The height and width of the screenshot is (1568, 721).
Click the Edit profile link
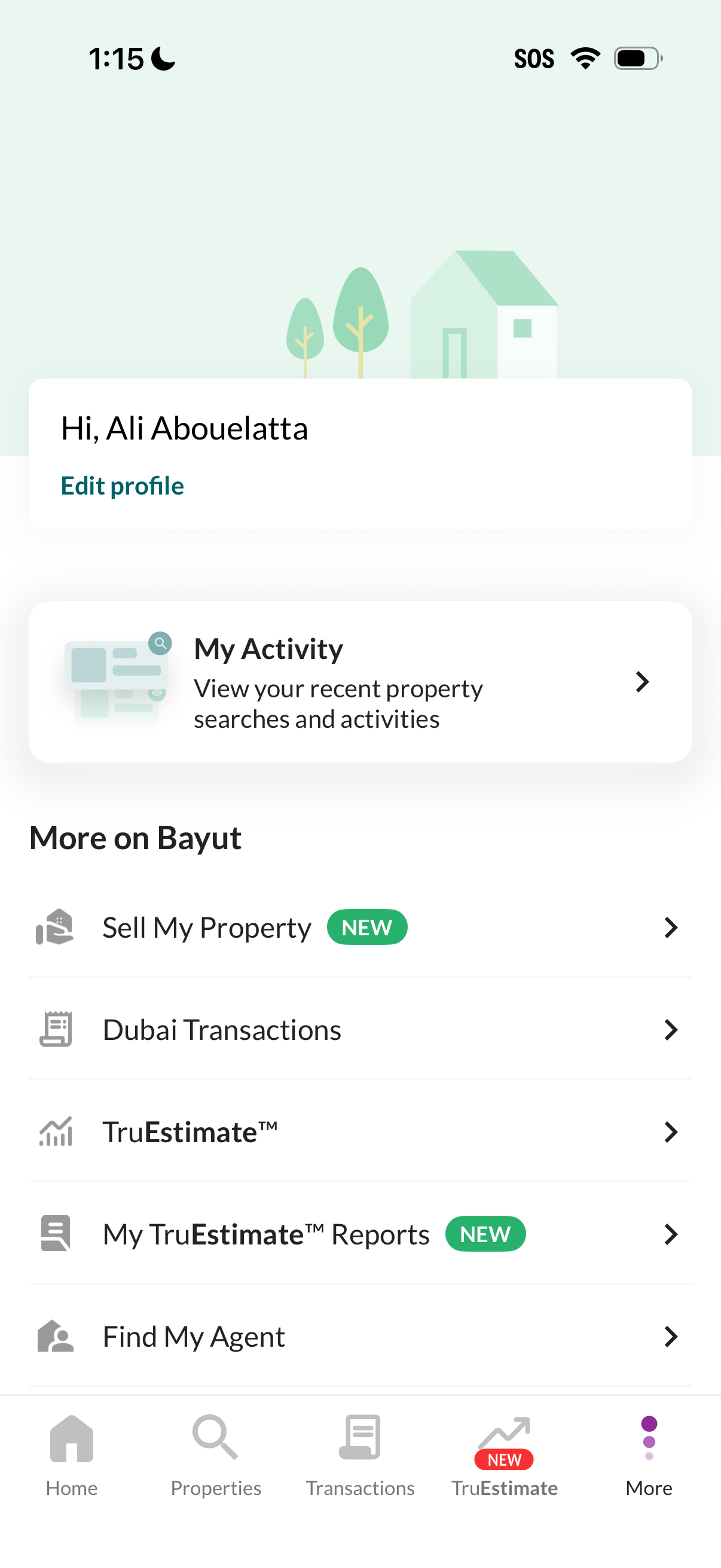[122, 485]
